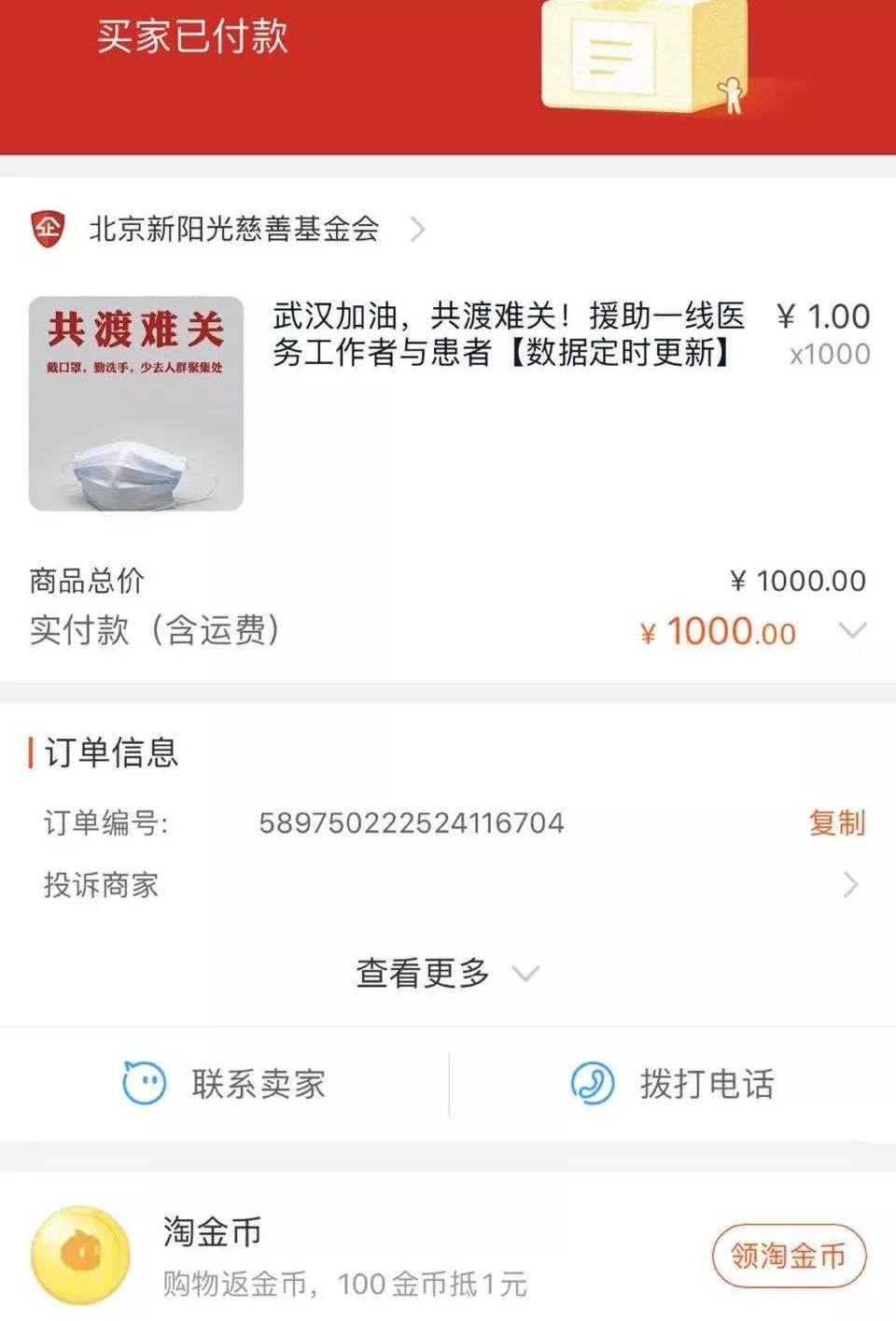Open the 共渡难关 product thumbnail
The width and height of the screenshot is (896, 1321).
(136, 403)
